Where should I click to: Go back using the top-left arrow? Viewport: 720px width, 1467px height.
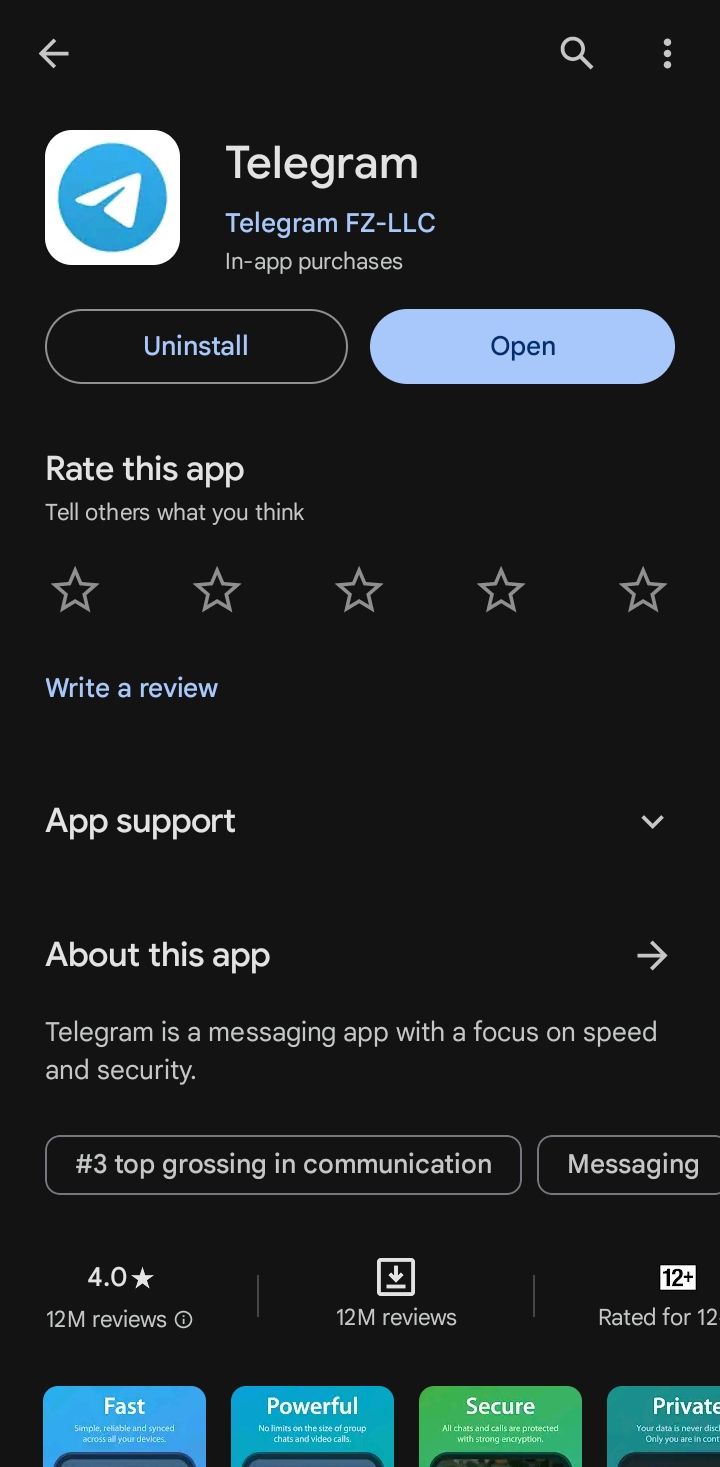54,54
